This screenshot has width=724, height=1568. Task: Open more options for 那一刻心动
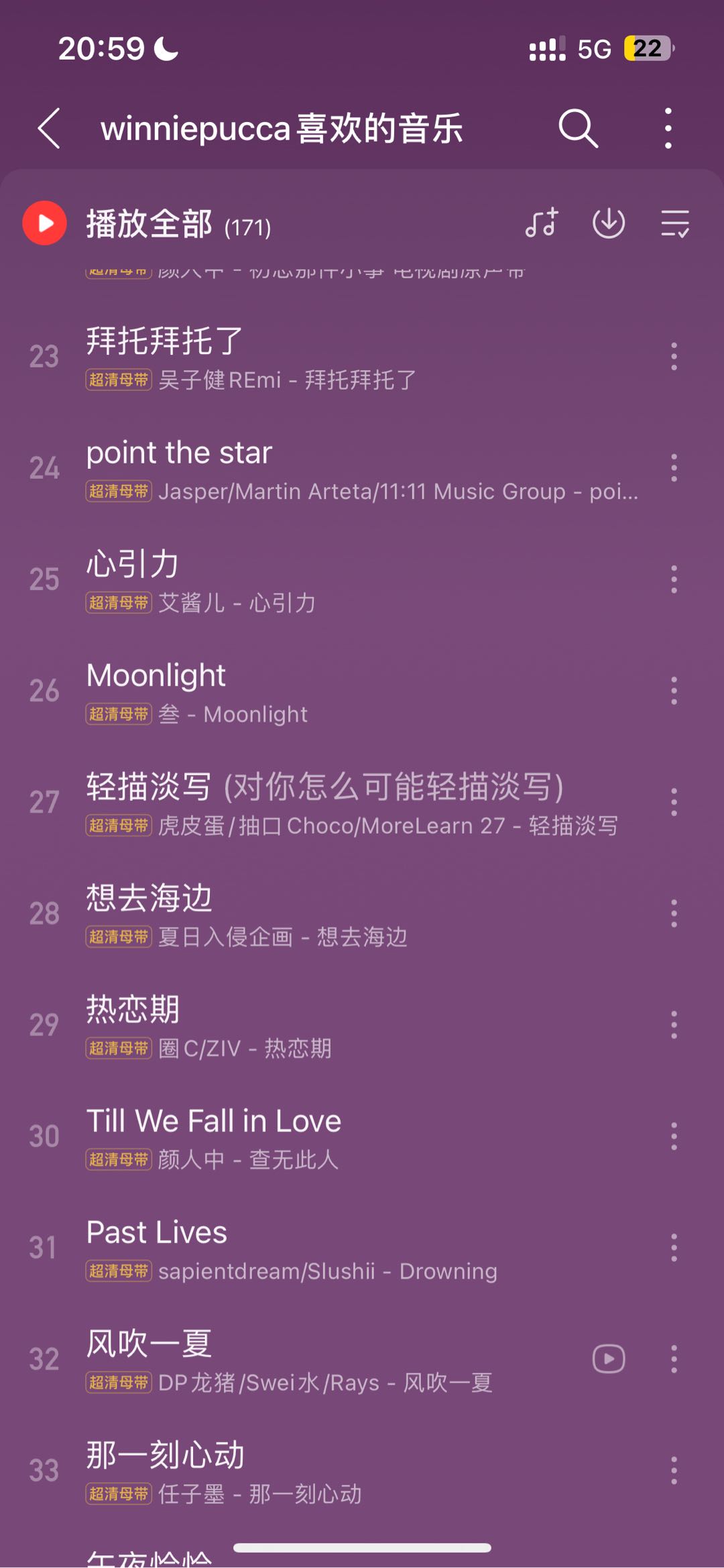click(x=674, y=1470)
